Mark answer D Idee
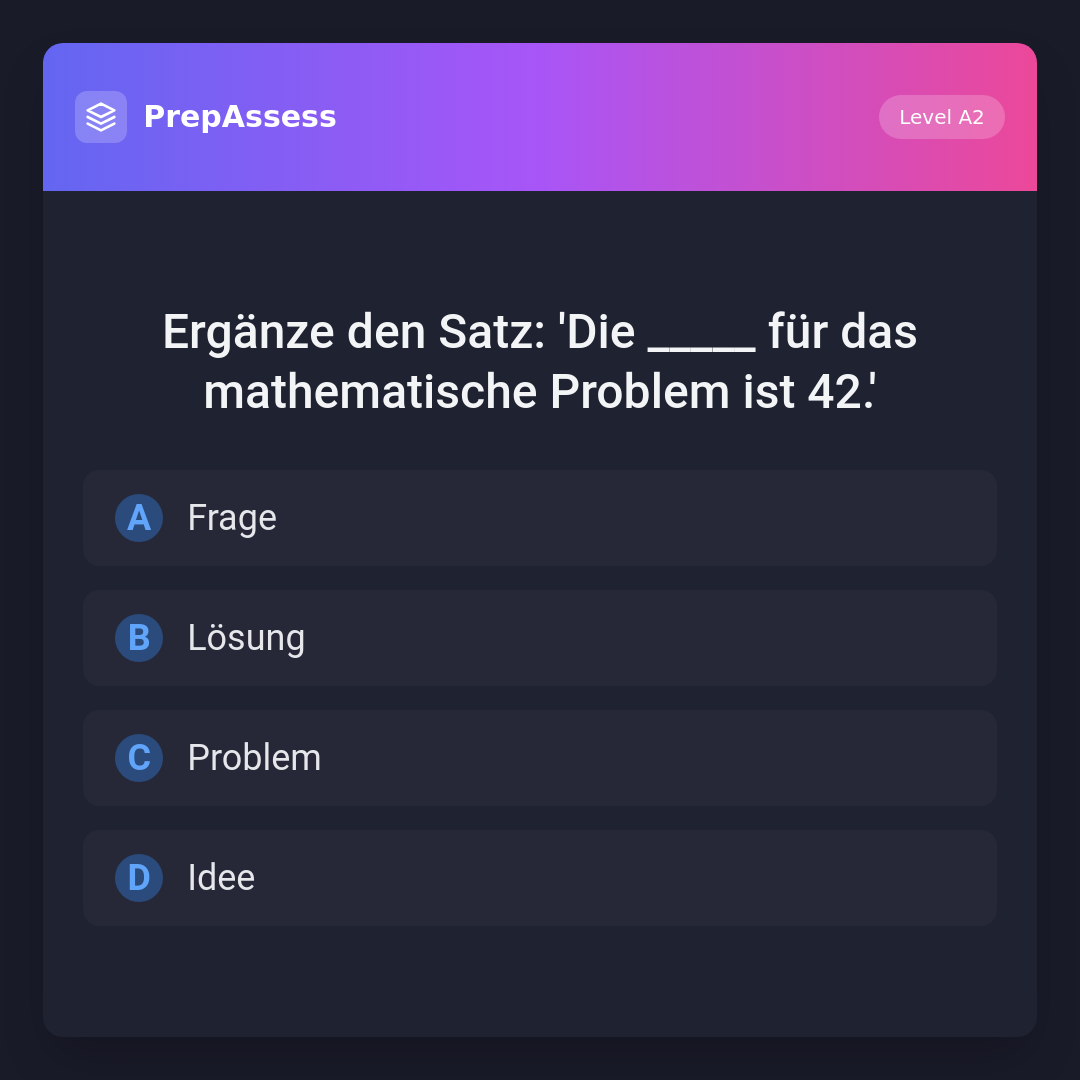The width and height of the screenshot is (1080, 1080). pos(540,878)
